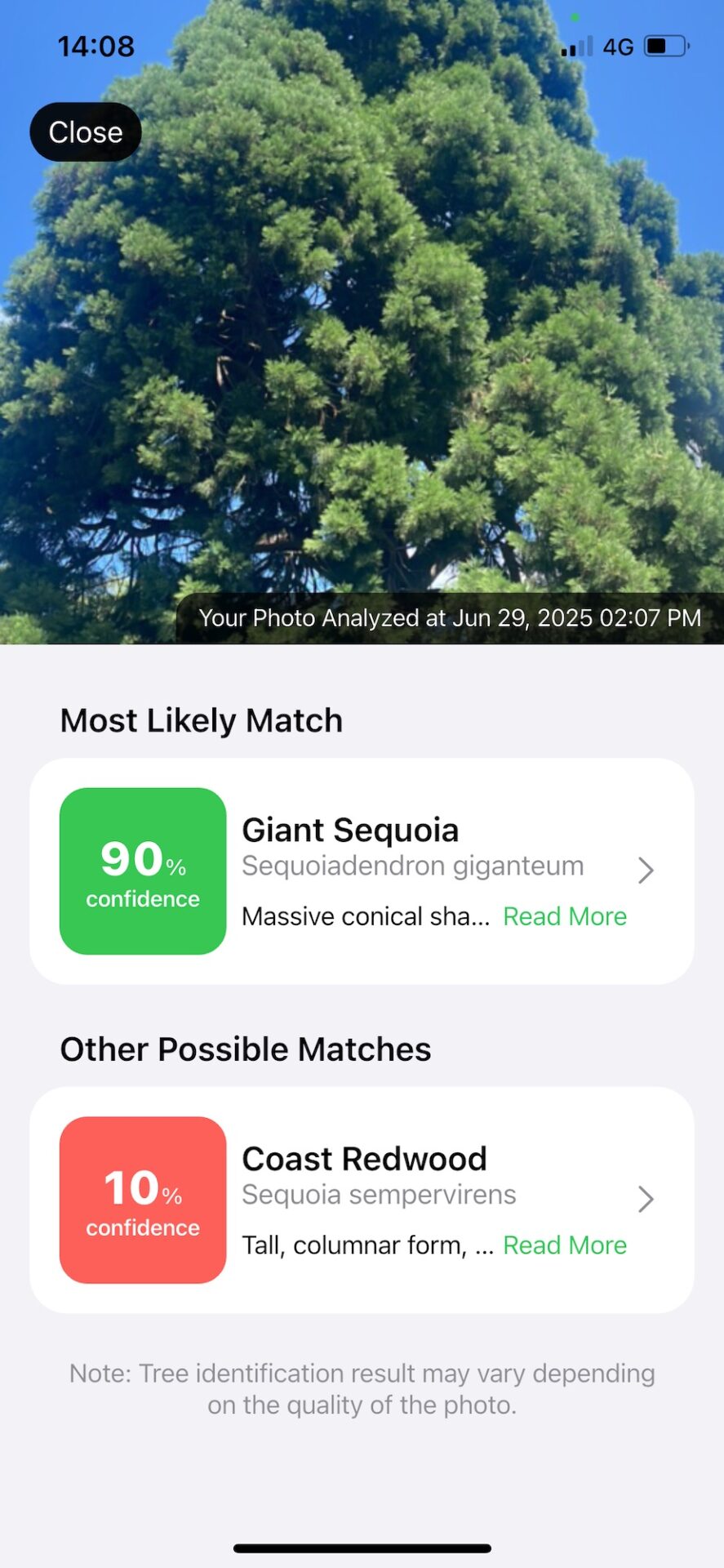Open the Giant Sequoia match card
Viewport: 724px width, 1568px height.
click(x=362, y=871)
